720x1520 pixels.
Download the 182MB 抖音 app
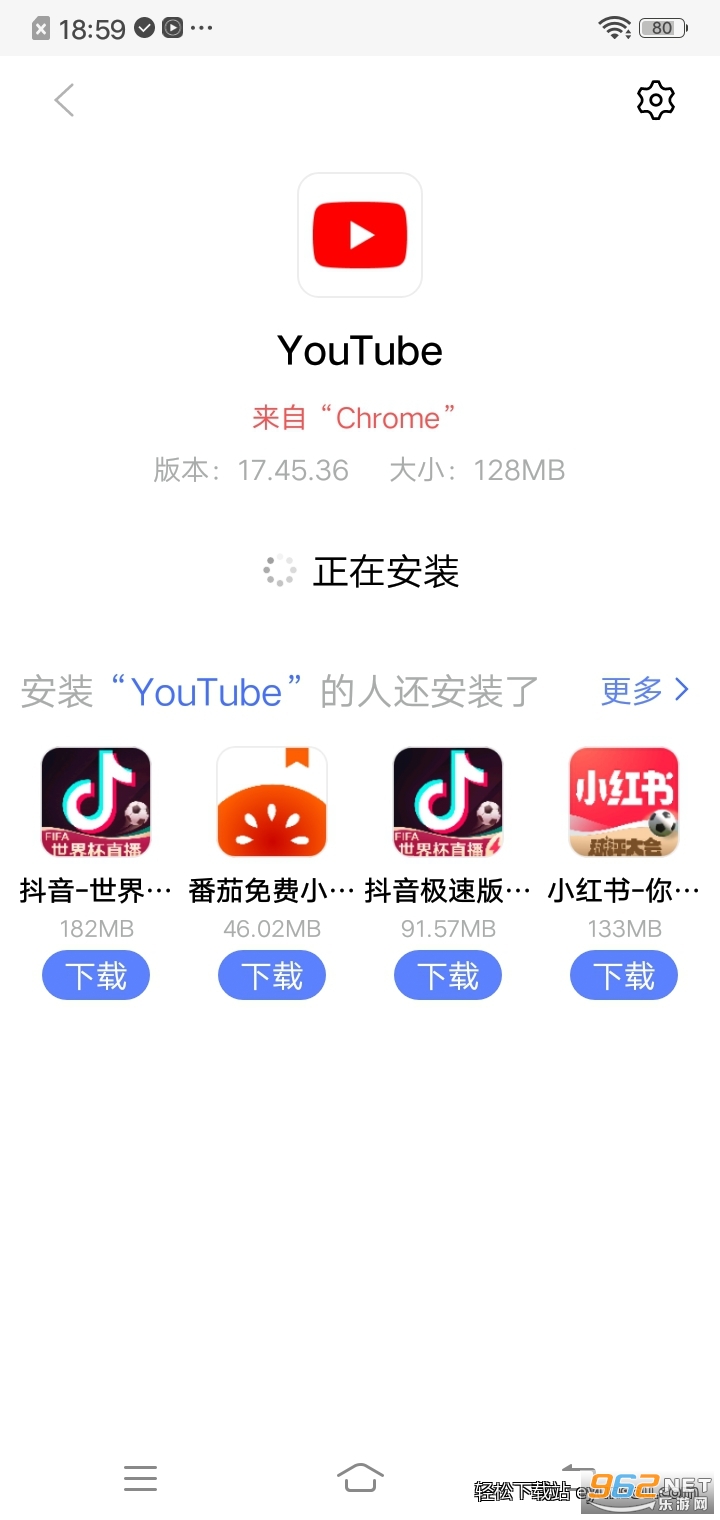click(x=96, y=975)
